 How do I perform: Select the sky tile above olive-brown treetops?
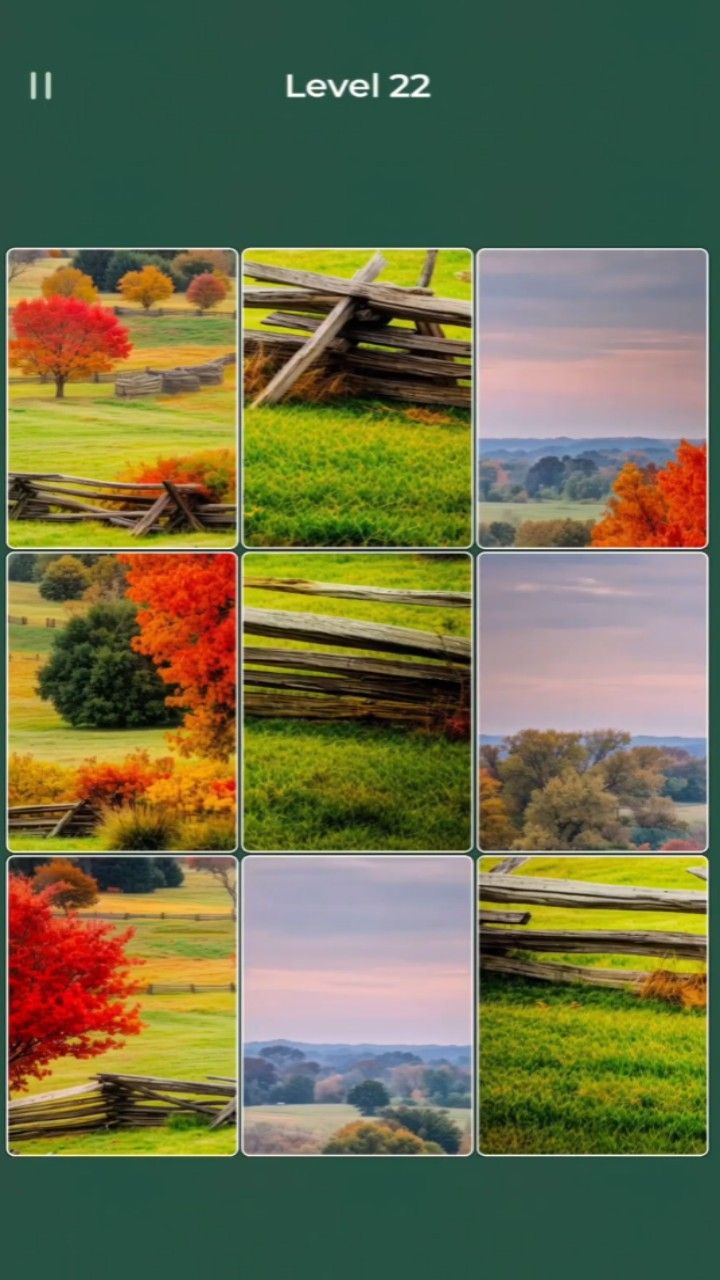pos(592,701)
